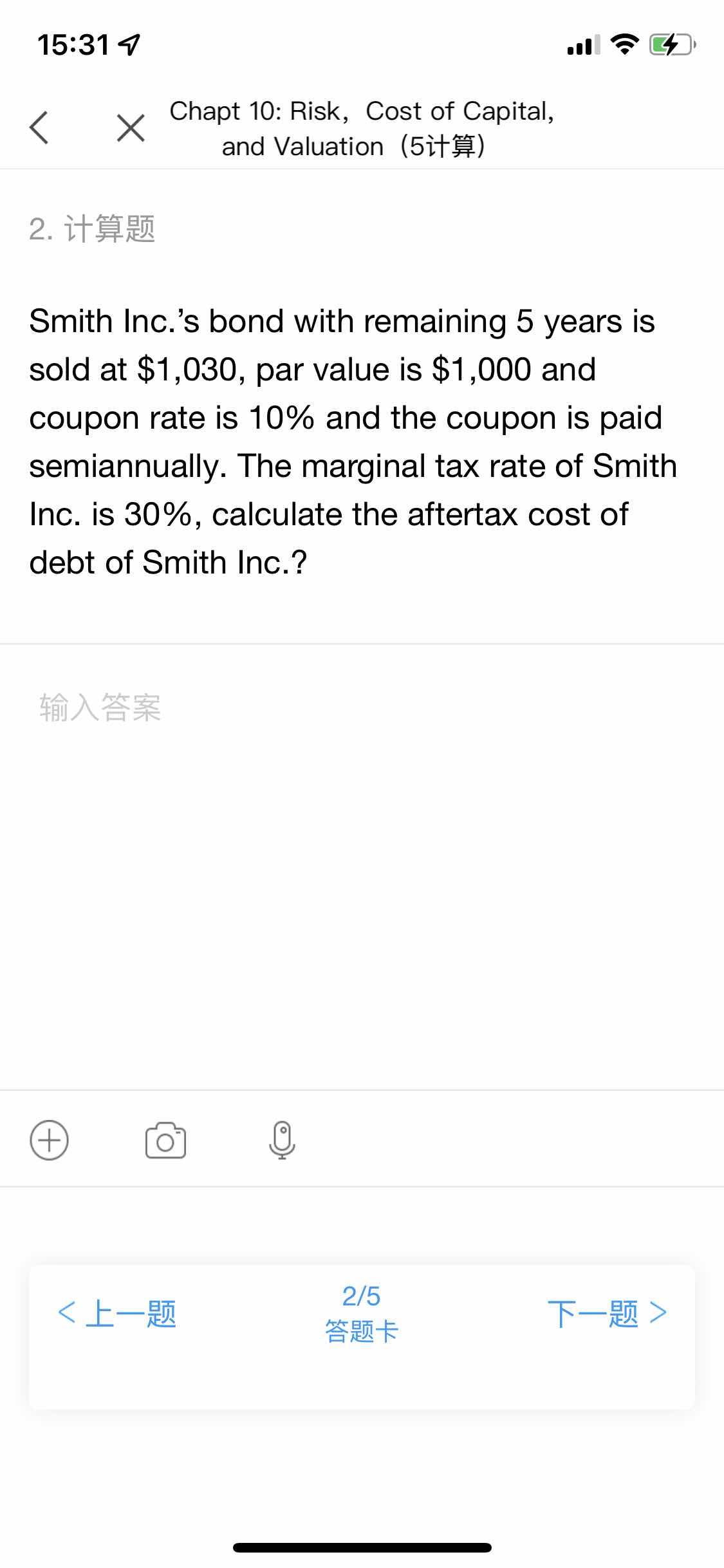Go to next question 下一题

pyautogui.click(x=606, y=1313)
